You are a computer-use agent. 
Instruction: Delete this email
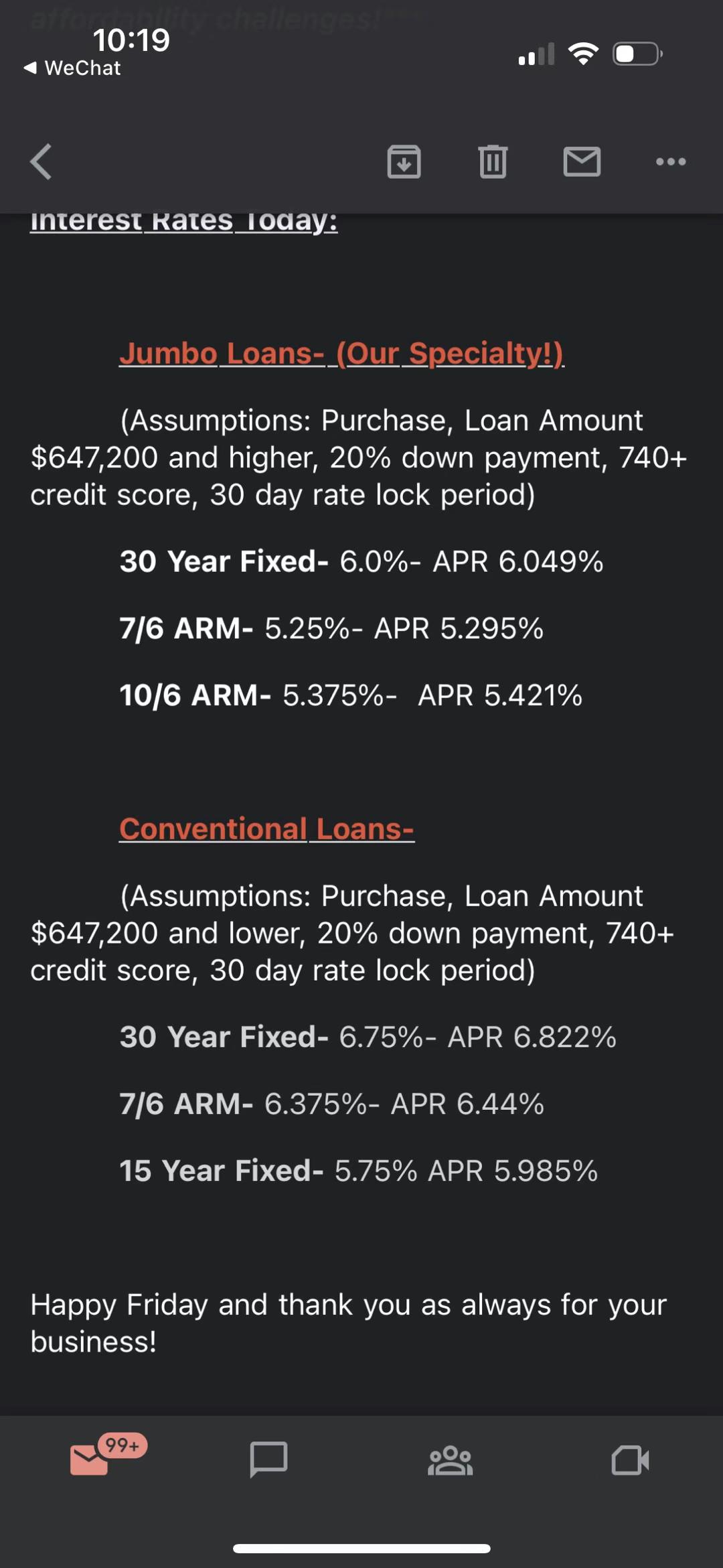[x=493, y=161]
